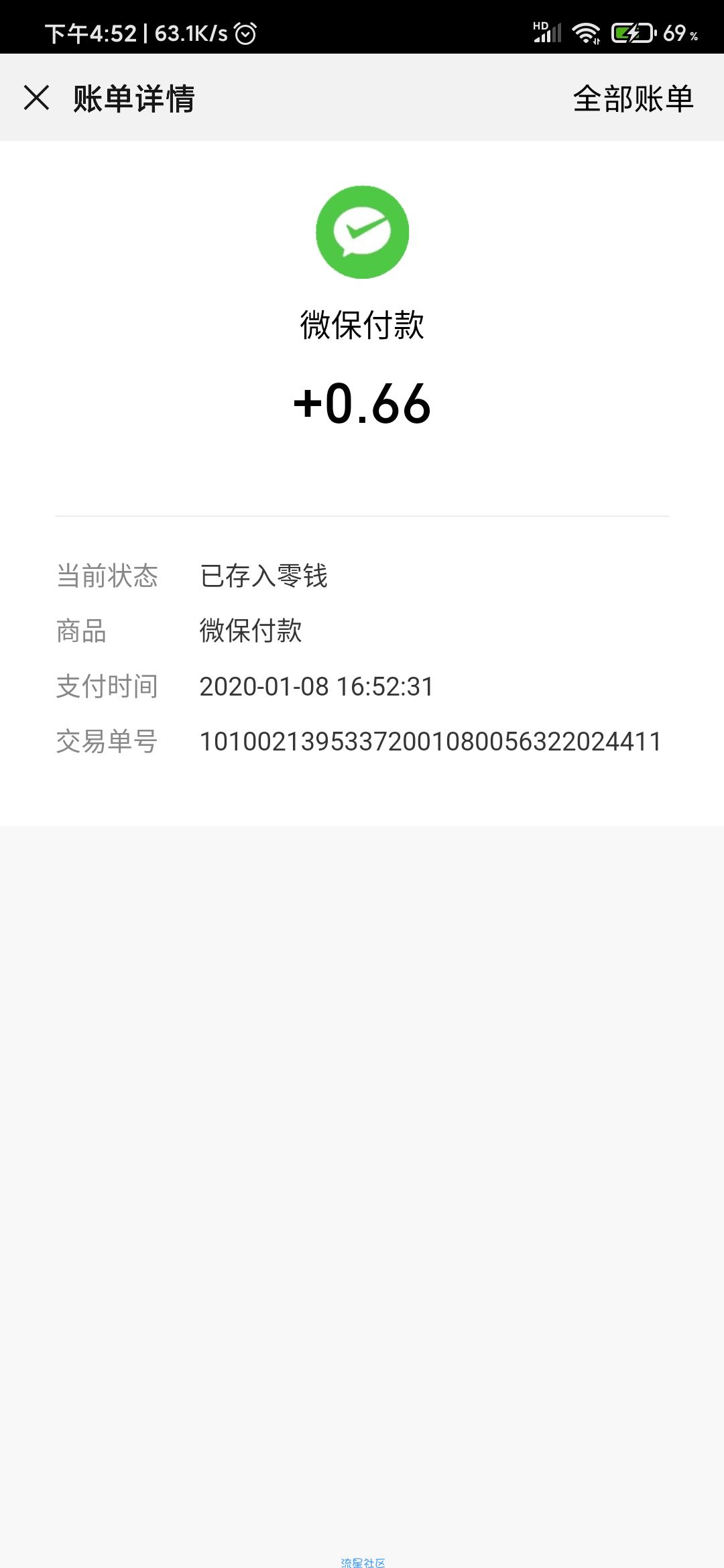Close the 账单详情 page
This screenshot has height=1568, width=724.
(37, 98)
